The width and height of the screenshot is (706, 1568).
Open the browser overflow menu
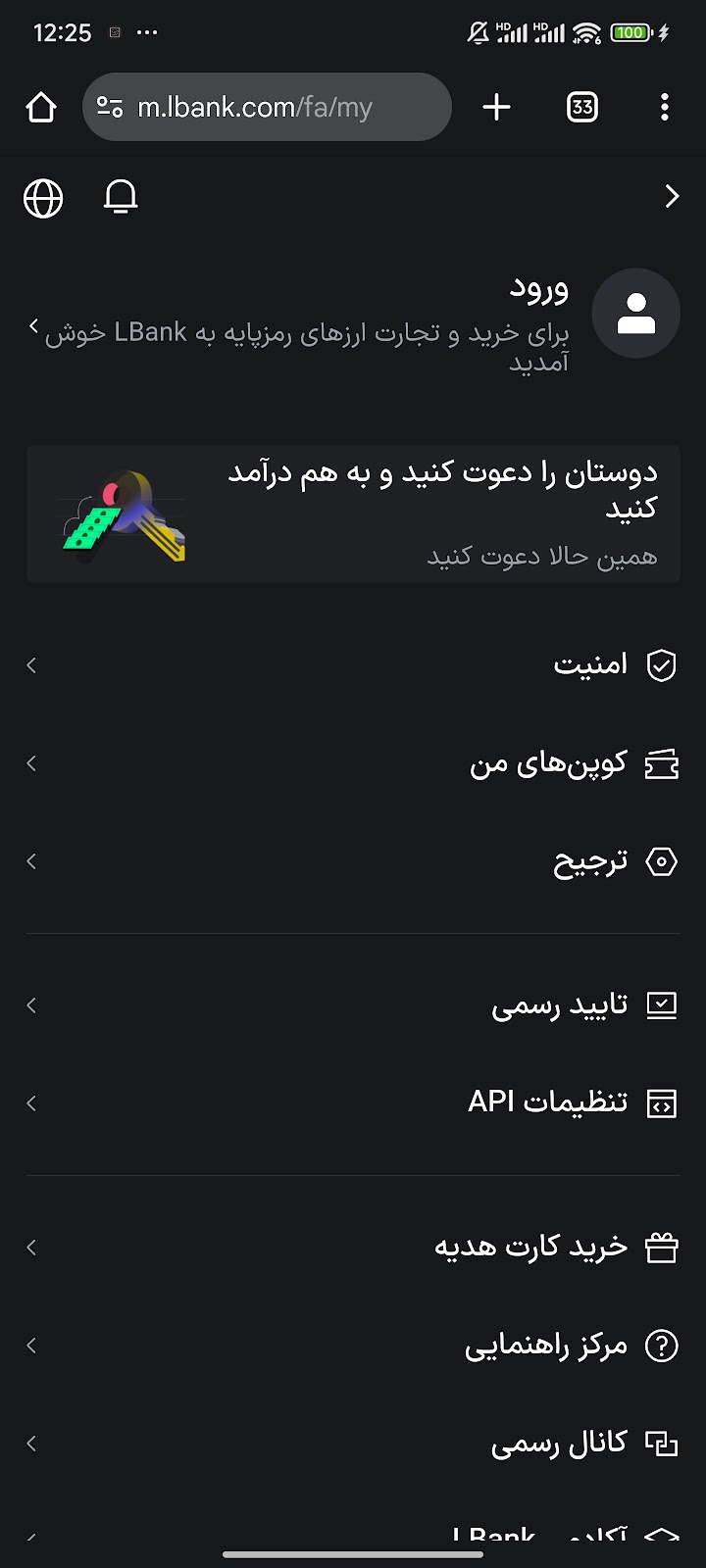click(x=665, y=107)
